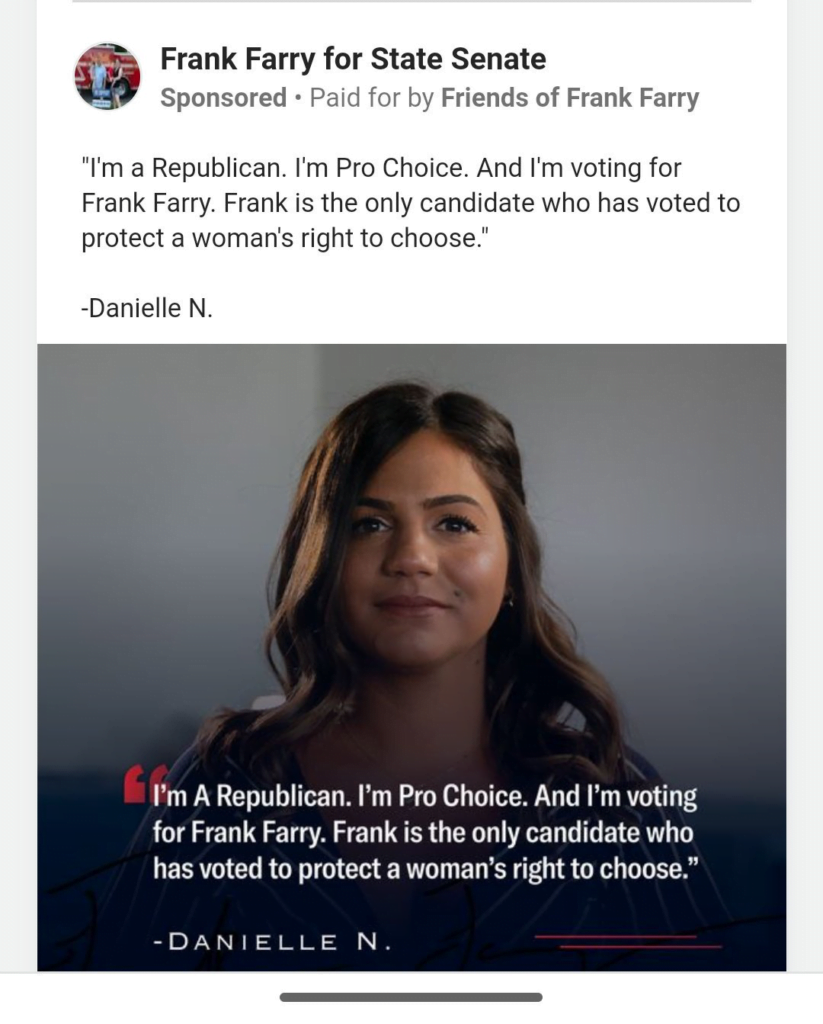Open the Frank Farry for State Senate page

coord(353,59)
